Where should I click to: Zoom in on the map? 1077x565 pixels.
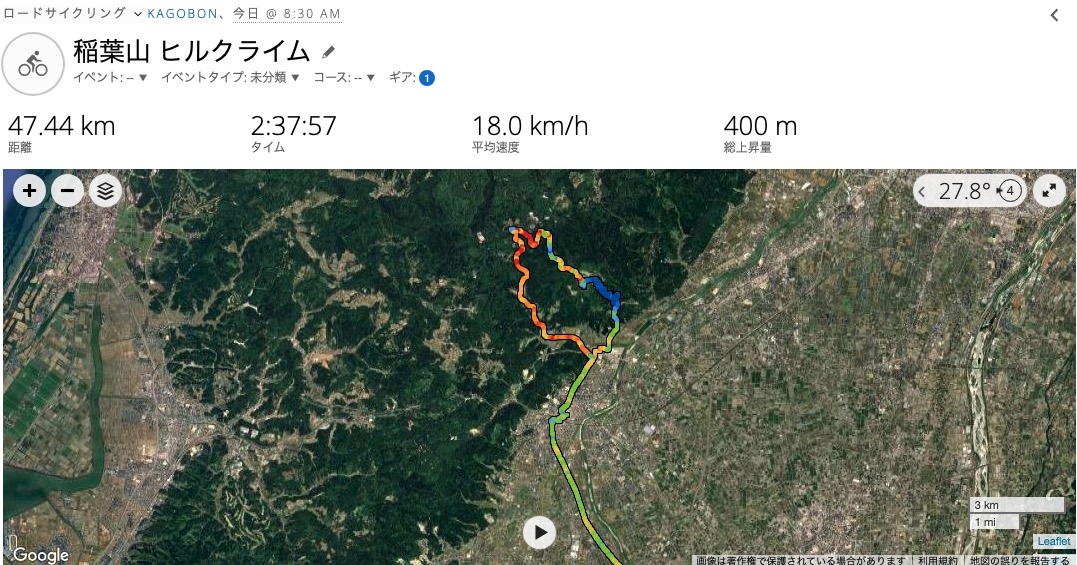tap(29, 190)
